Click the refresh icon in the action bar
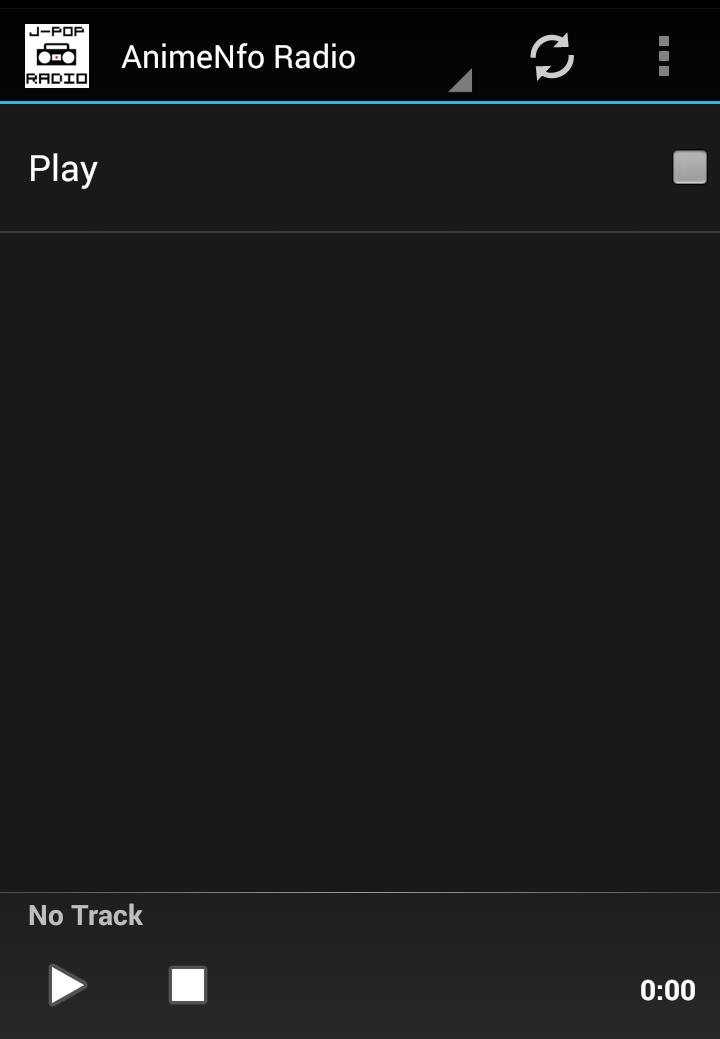This screenshot has width=720, height=1039. [x=551, y=57]
